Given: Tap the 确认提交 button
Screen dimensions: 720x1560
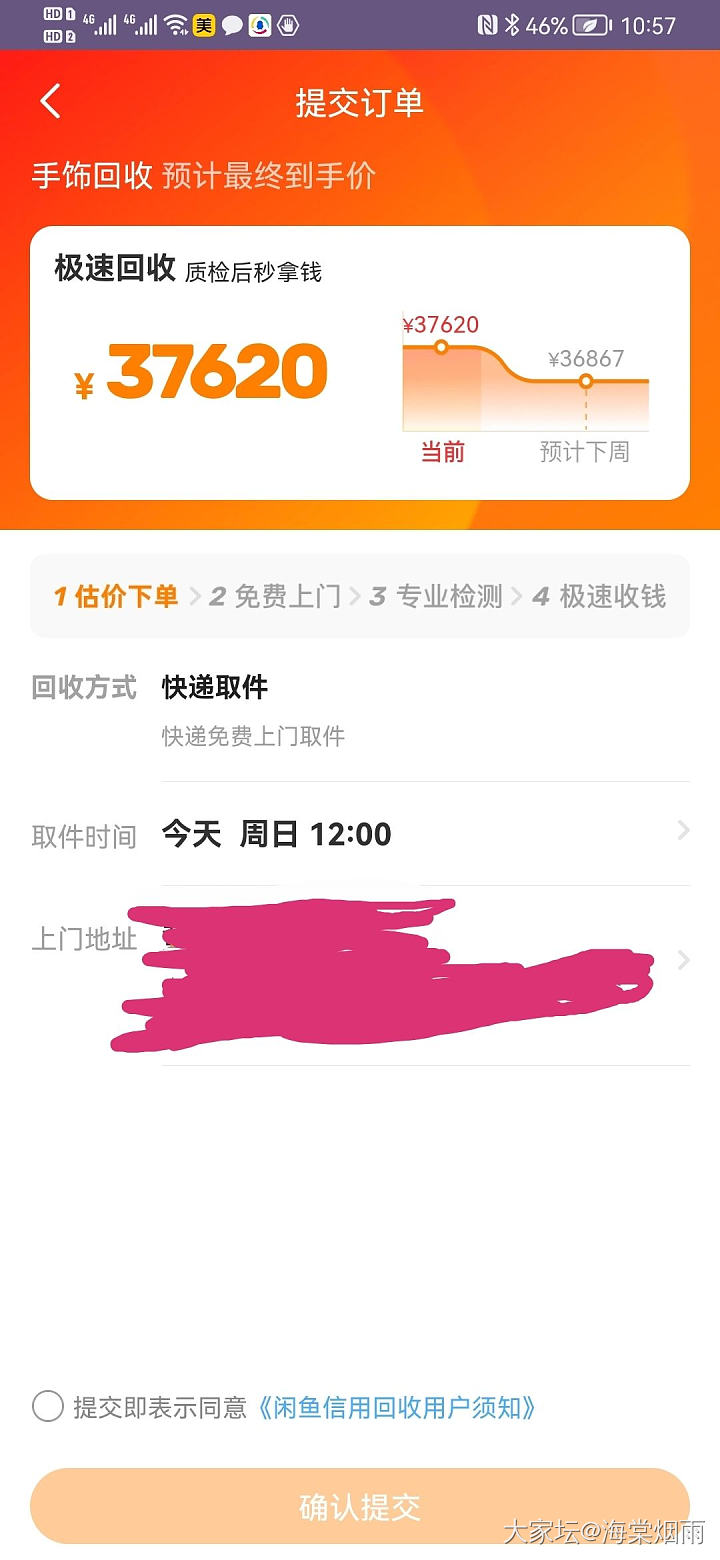Looking at the screenshot, I should pyautogui.click(x=360, y=1506).
